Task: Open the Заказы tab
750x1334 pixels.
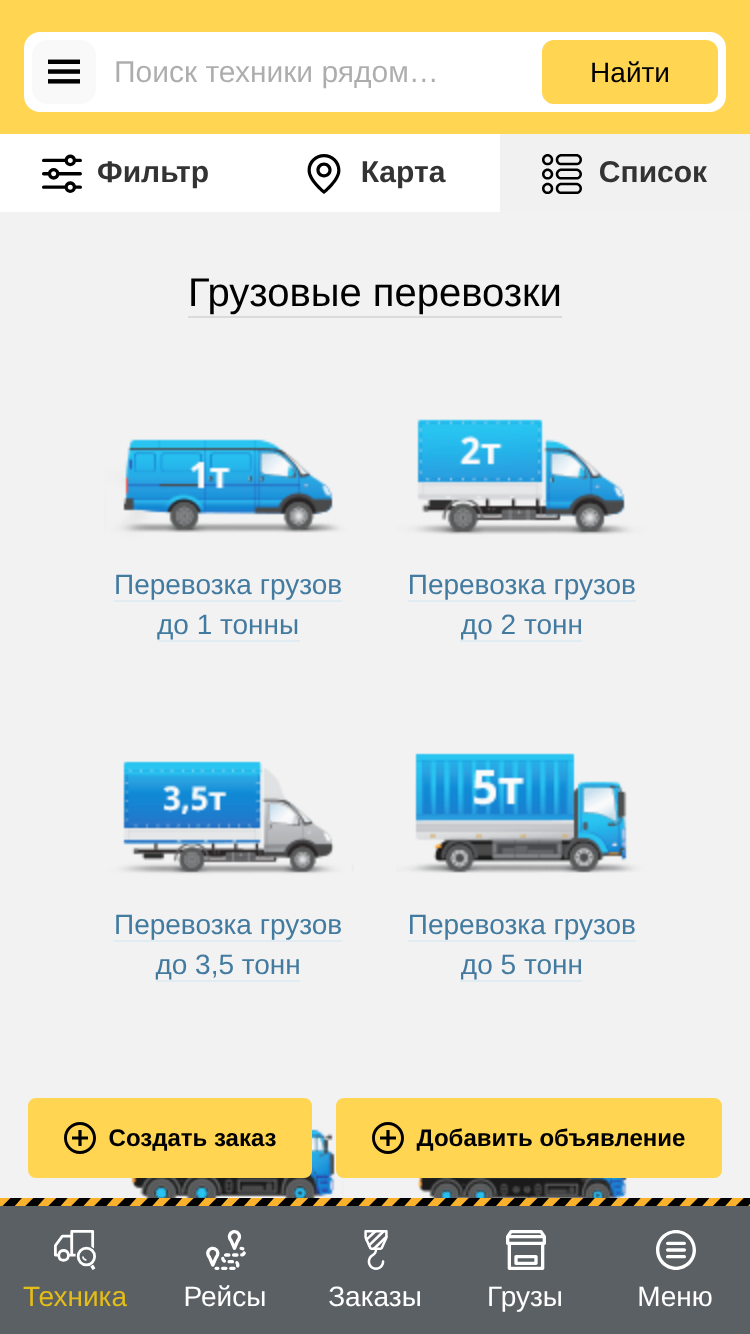Action: pos(375,1270)
